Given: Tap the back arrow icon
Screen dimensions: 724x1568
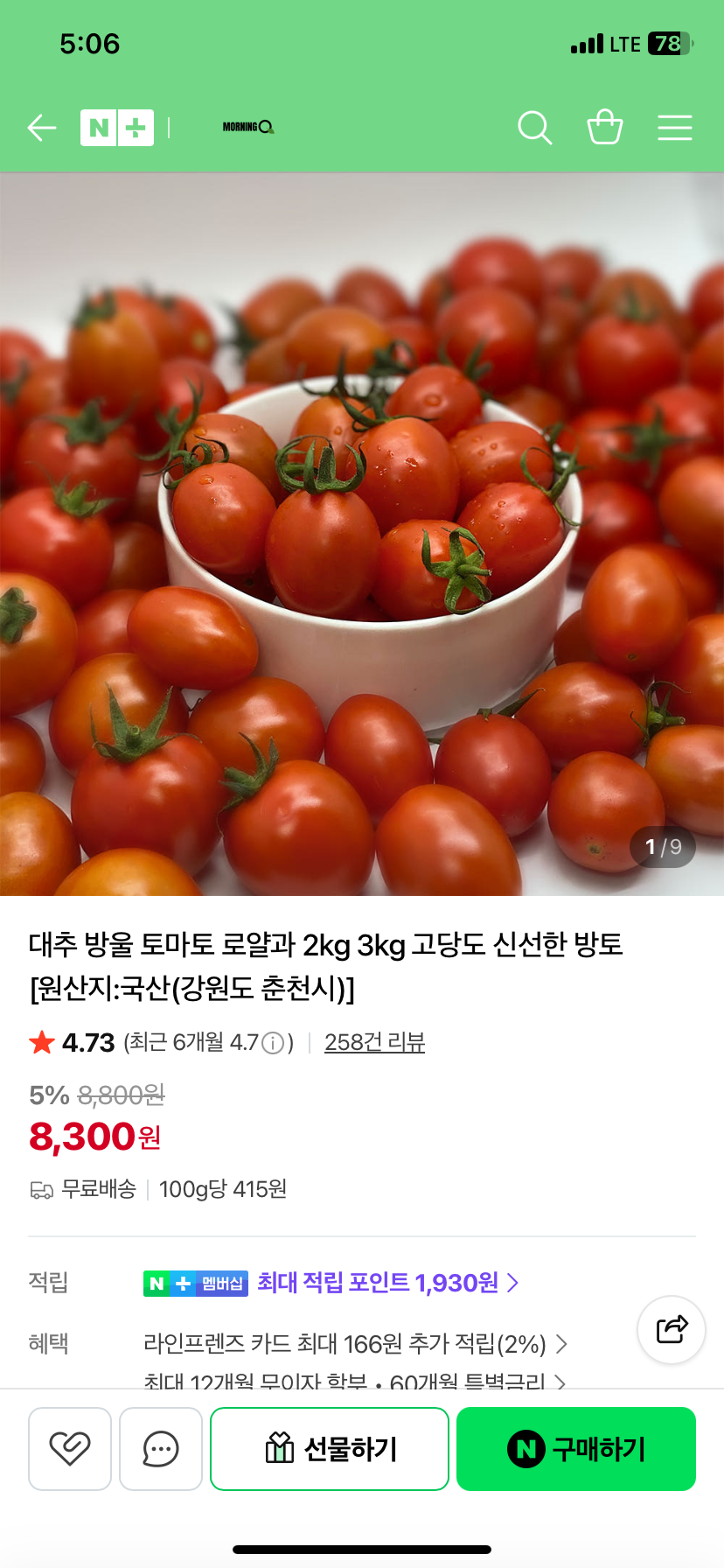Looking at the screenshot, I should click(x=41, y=128).
